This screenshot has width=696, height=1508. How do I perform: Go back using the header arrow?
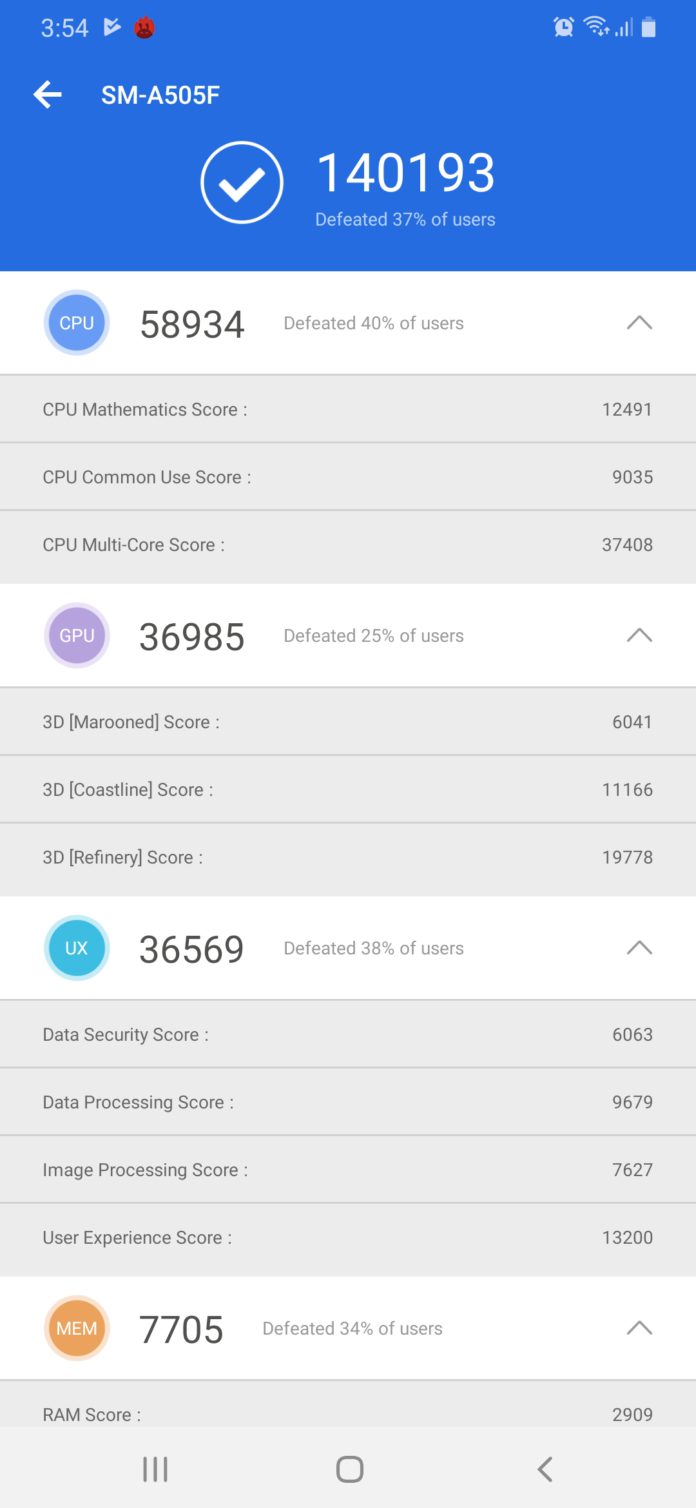(x=47, y=95)
